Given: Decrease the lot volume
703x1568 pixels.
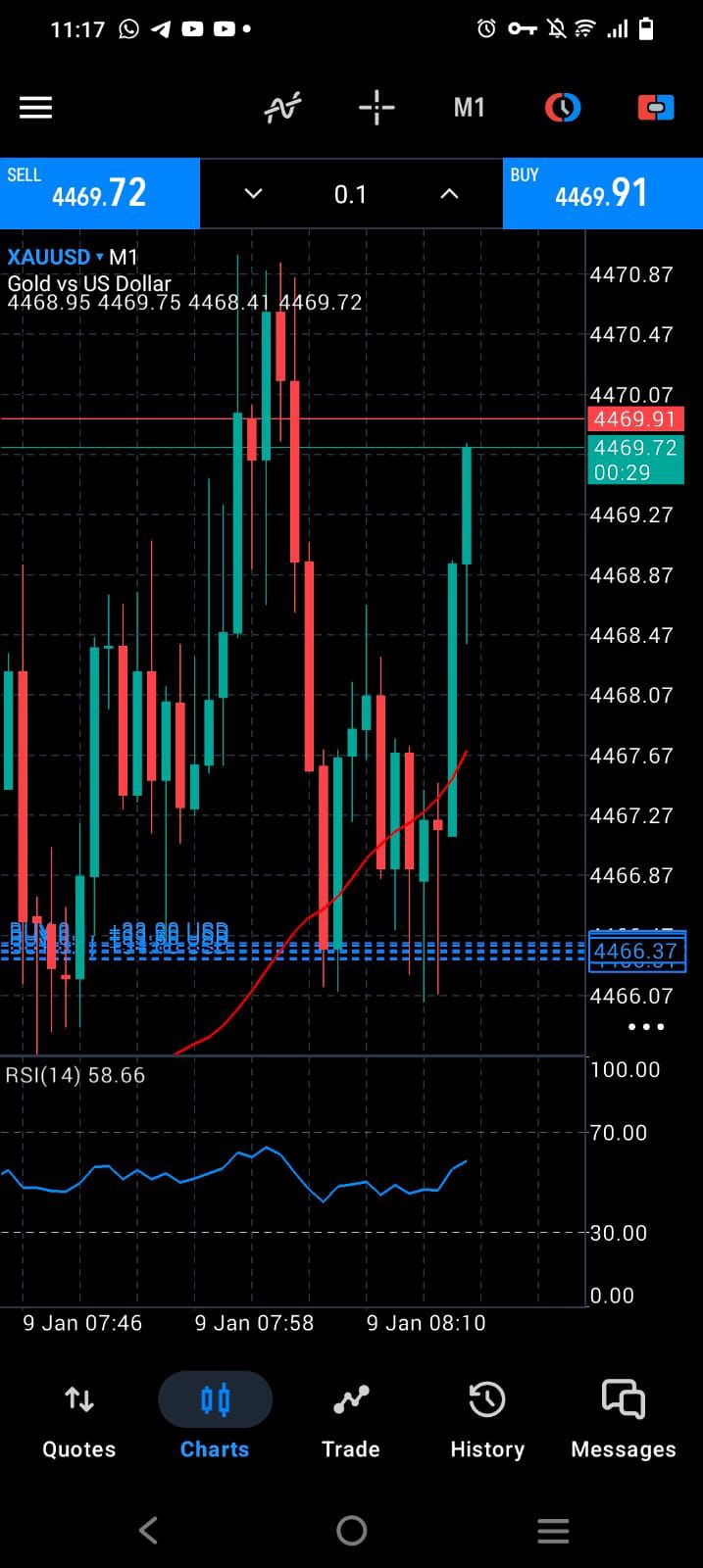Looking at the screenshot, I should coord(253,194).
